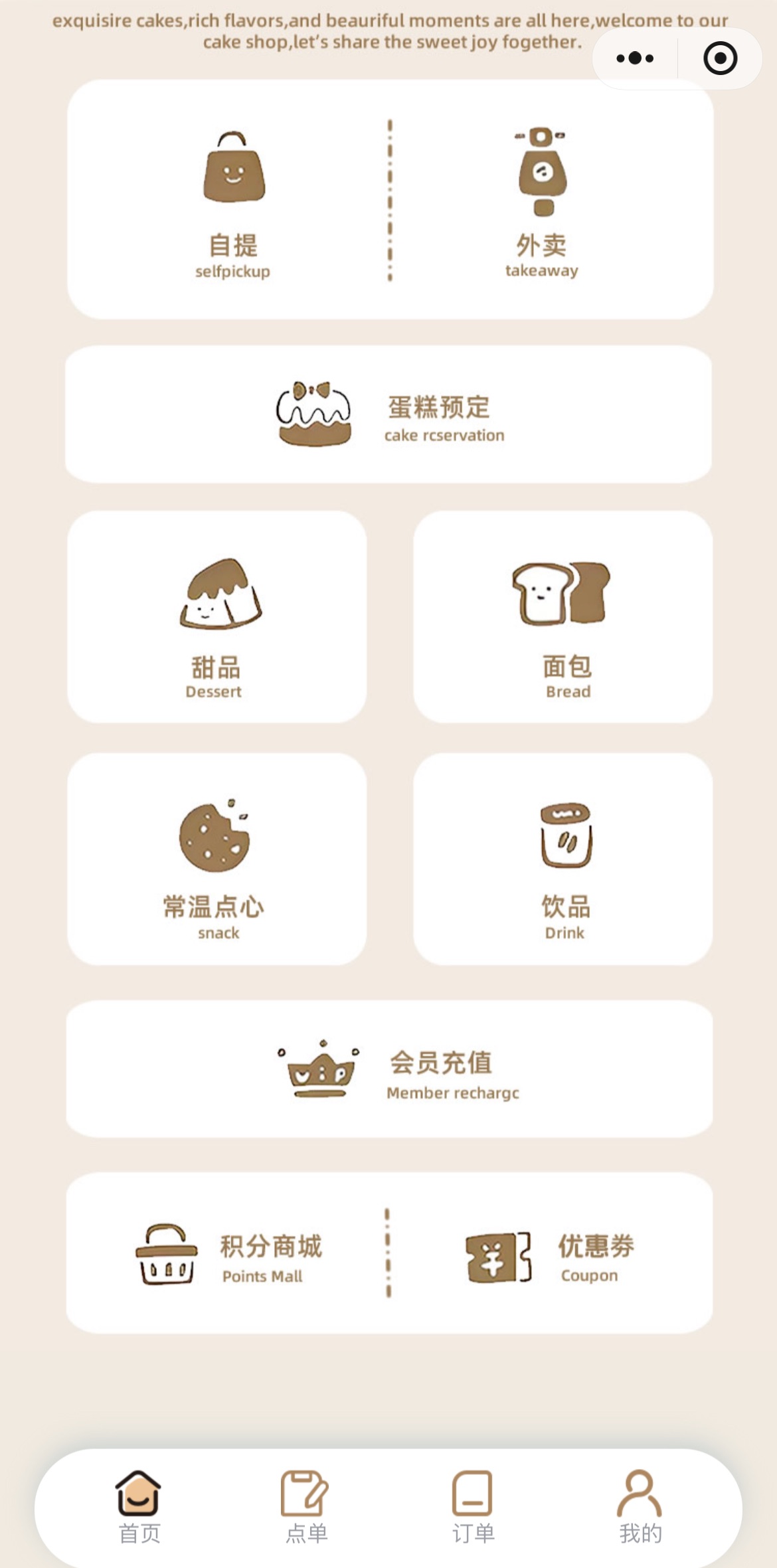Image resolution: width=777 pixels, height=1568 pixels.
Task: Open the mini program more options menu
Action: click(636, 58)
